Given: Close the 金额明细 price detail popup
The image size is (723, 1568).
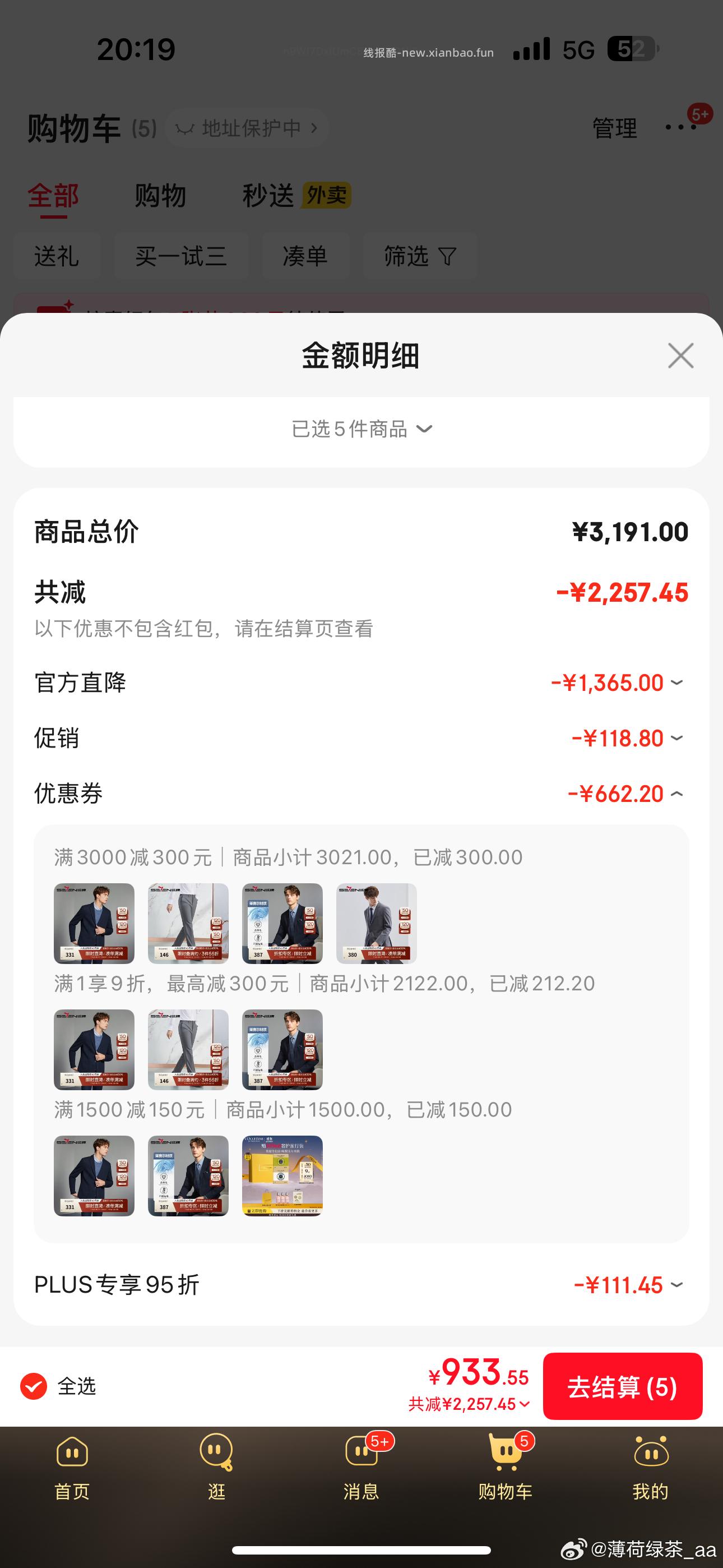Looking at the screenshot, I should 680,356.
